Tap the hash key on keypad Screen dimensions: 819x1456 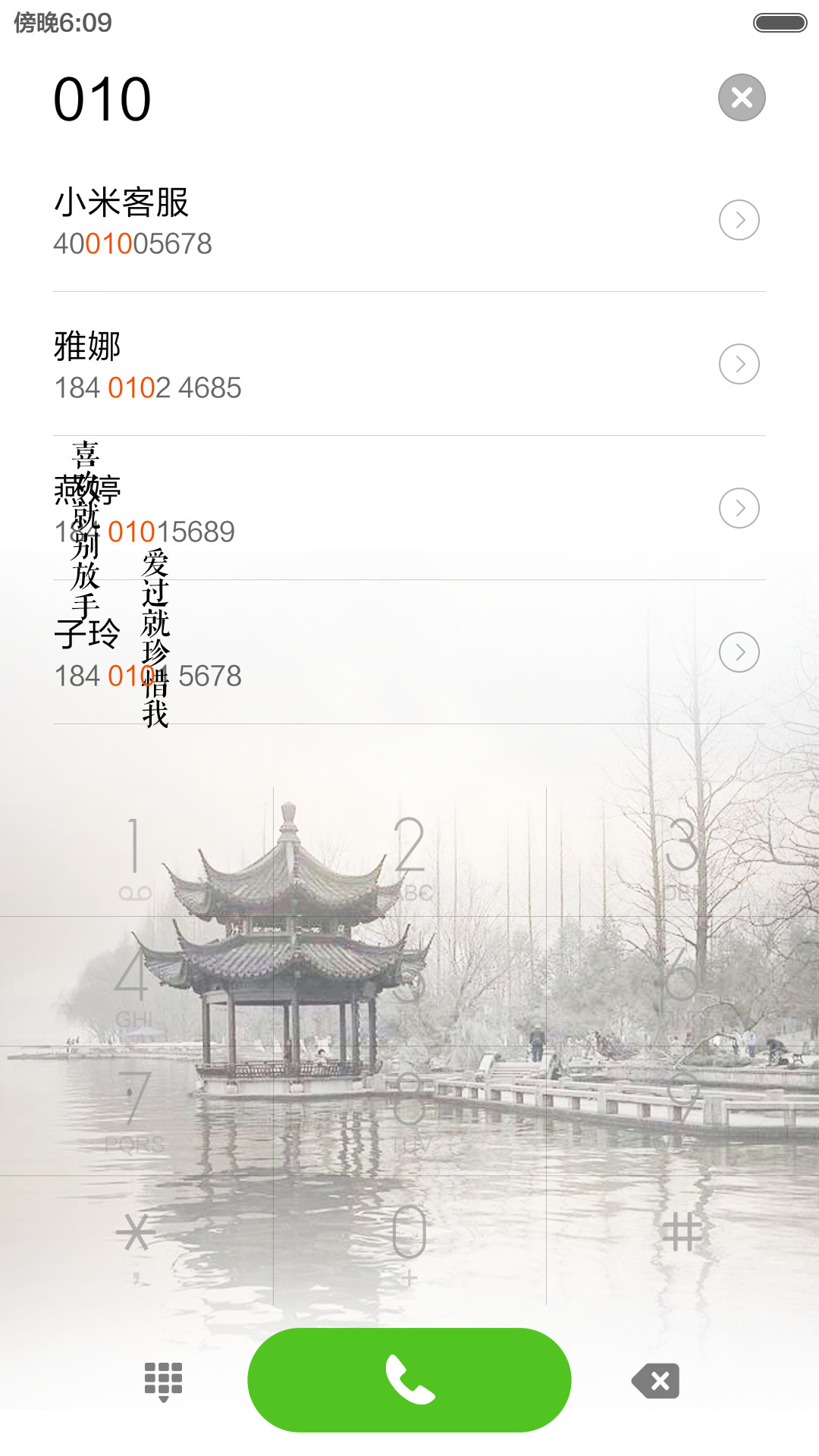point(682,1241)
